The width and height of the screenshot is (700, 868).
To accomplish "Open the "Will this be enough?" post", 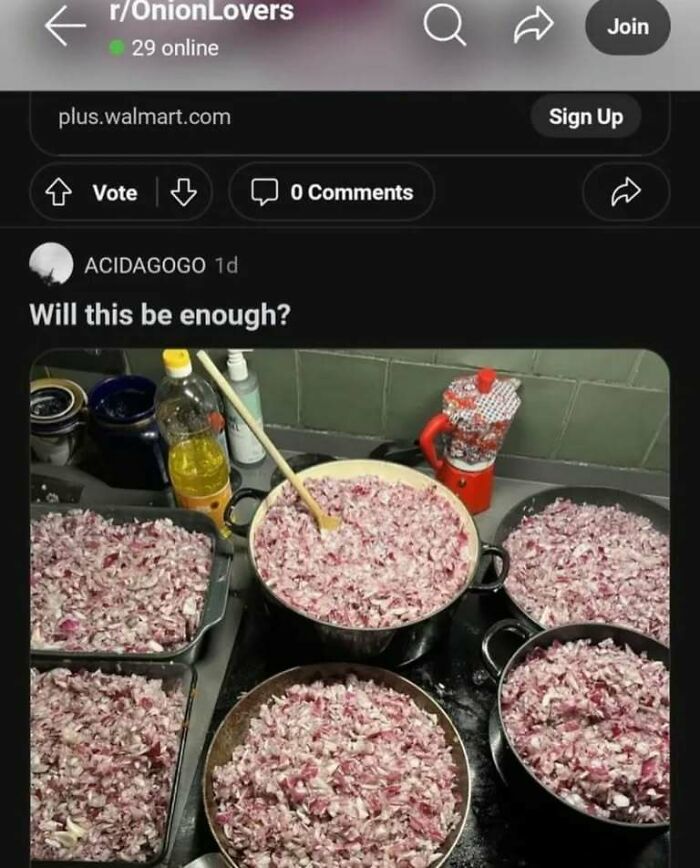I will point(160,314).
